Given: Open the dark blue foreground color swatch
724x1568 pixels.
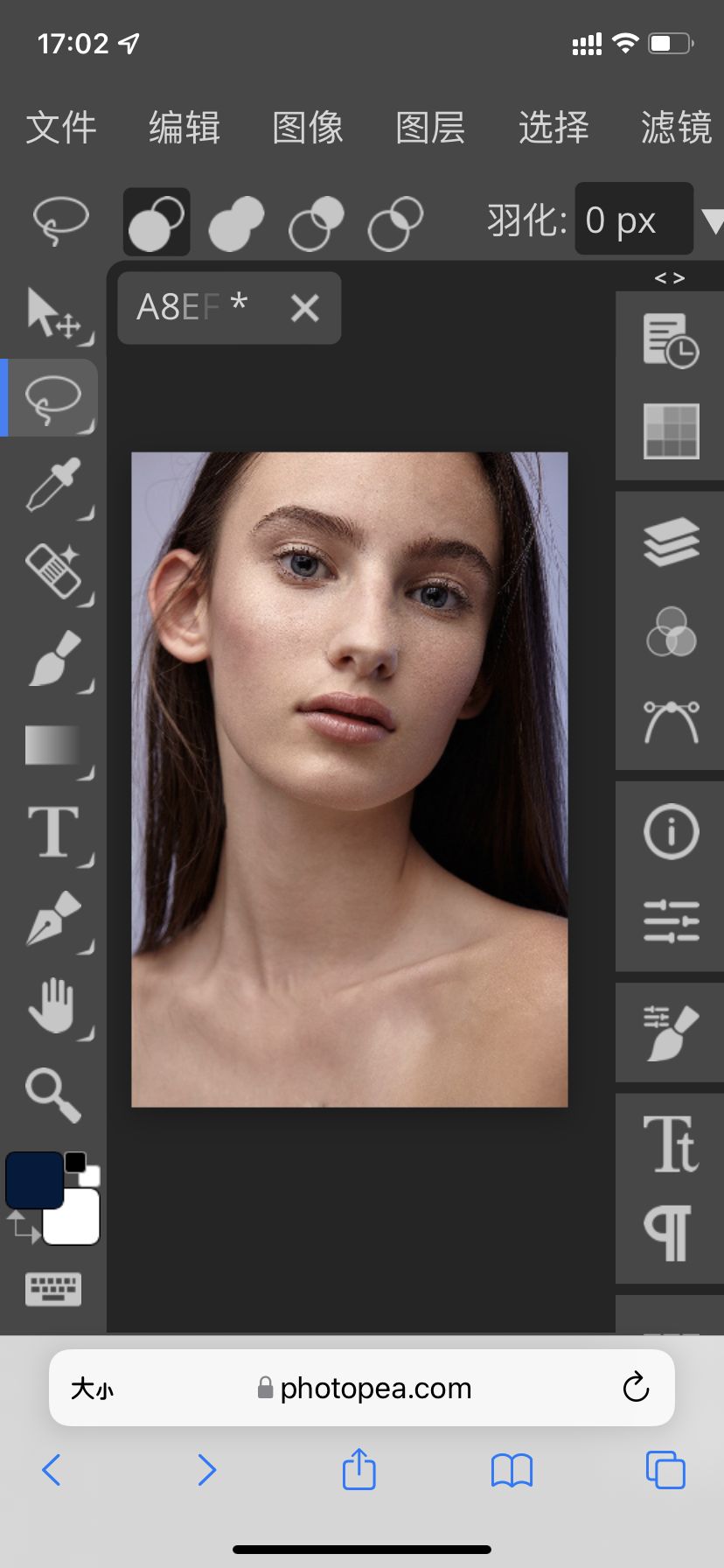Looking at the screenshot, I should coord(34,1179).
